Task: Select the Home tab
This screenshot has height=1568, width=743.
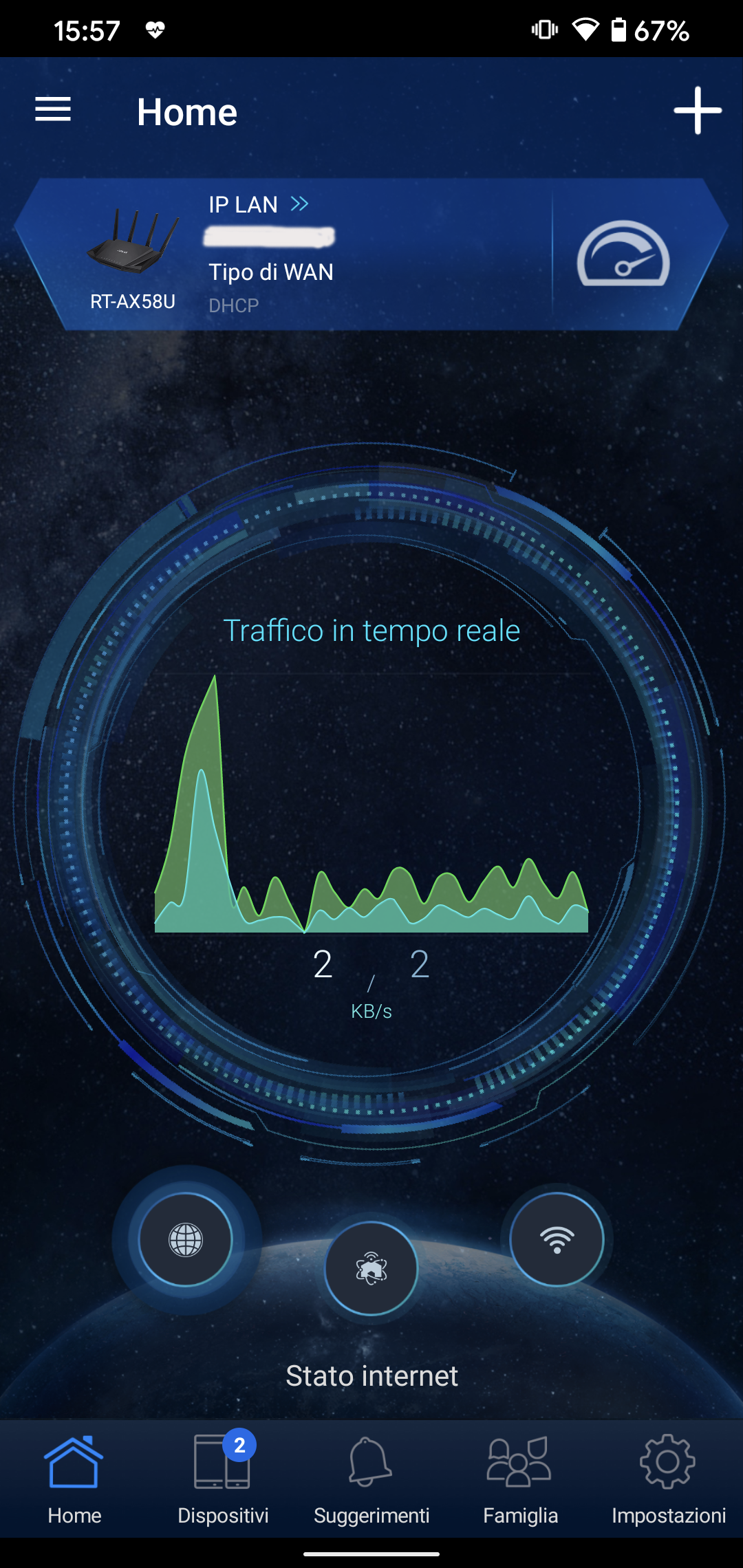Action: pyautogui.click(x=74, y=1478)
